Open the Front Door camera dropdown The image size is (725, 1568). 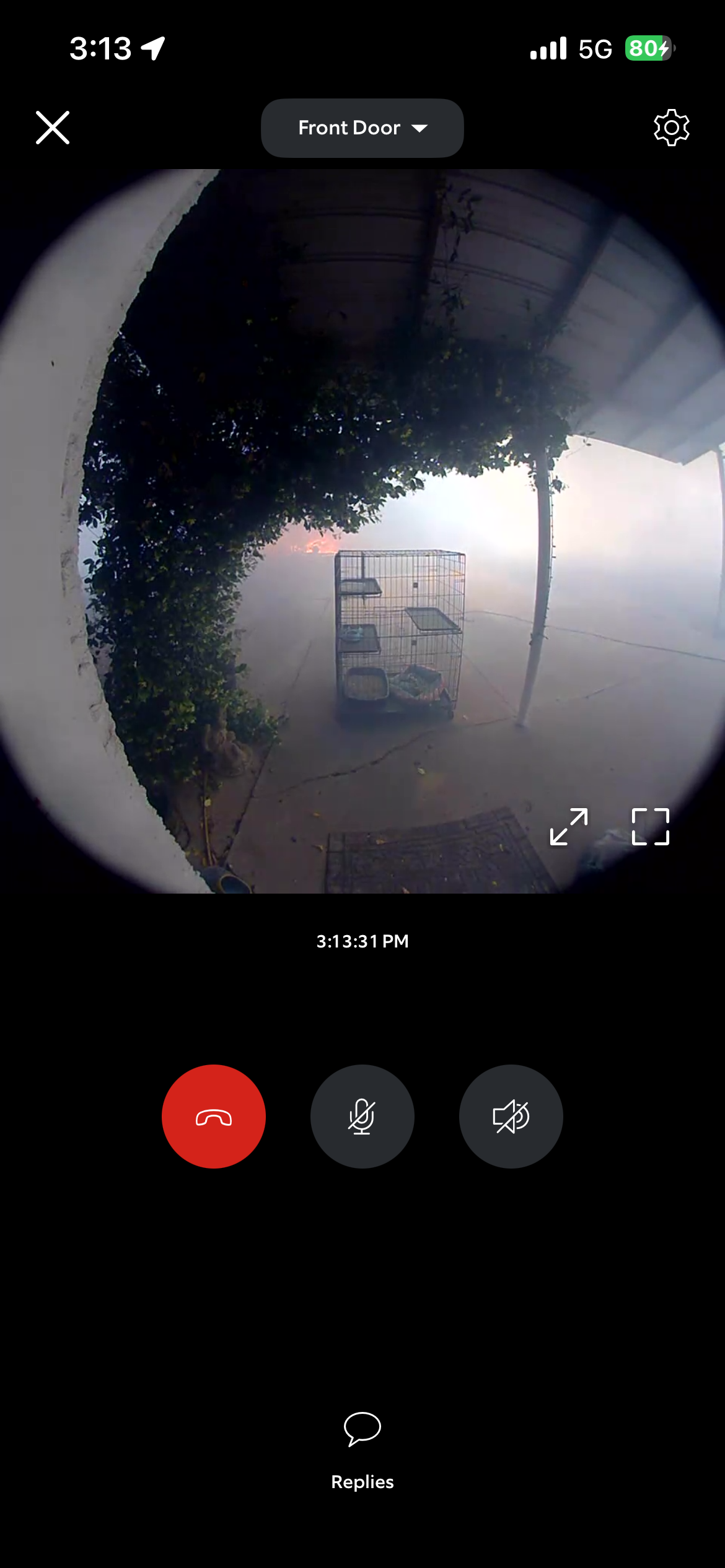click(x=362, y=128)
